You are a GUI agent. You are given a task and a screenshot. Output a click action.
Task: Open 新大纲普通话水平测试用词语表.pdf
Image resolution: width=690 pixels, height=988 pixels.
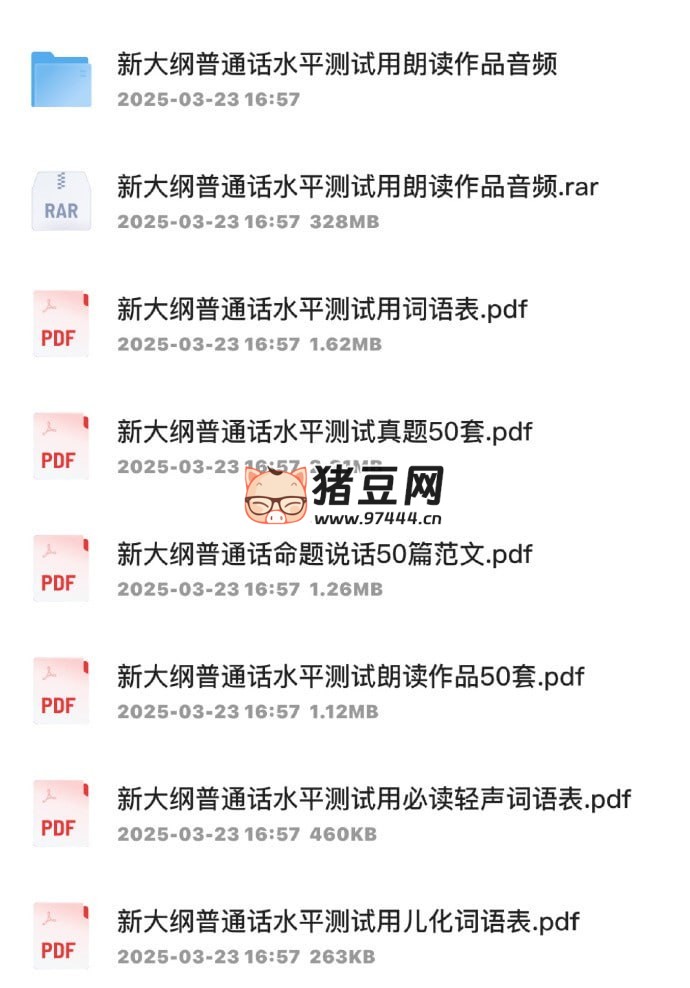pyautogui.click(x=322, y=309)
